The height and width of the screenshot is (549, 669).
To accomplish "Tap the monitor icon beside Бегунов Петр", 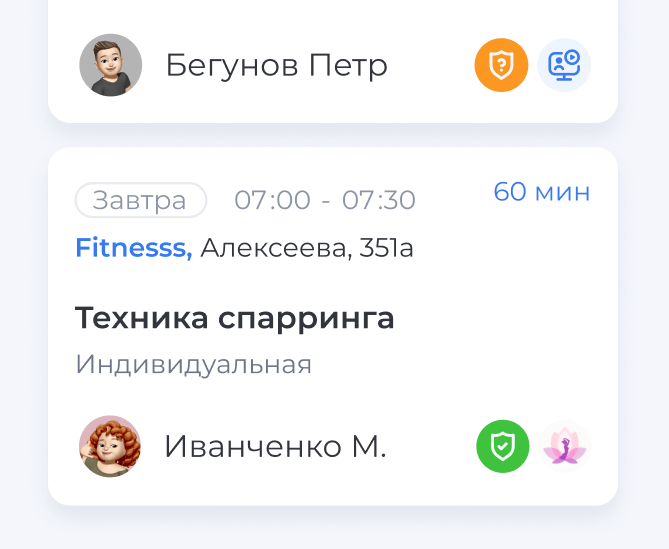I will coord(564,66).
